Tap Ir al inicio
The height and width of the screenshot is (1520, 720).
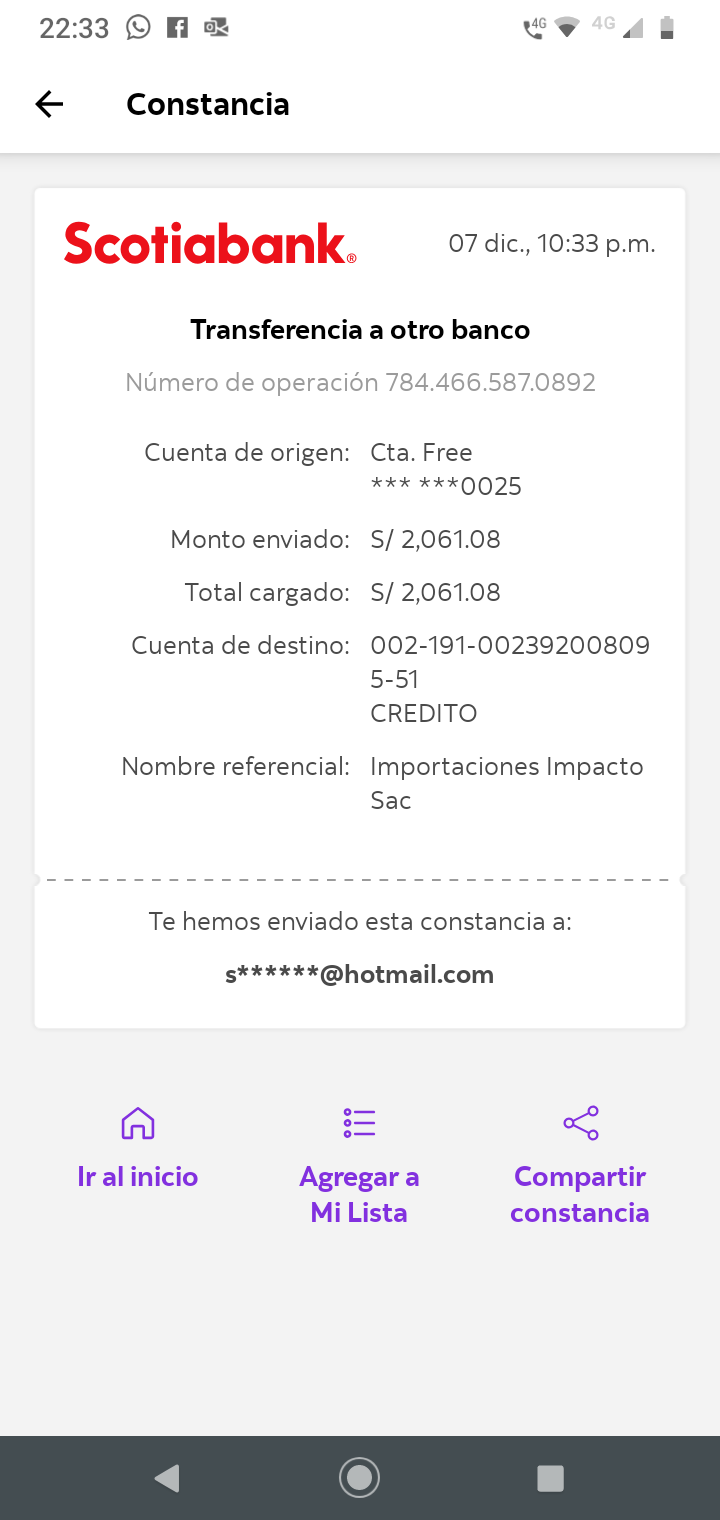pos(138,1148)
